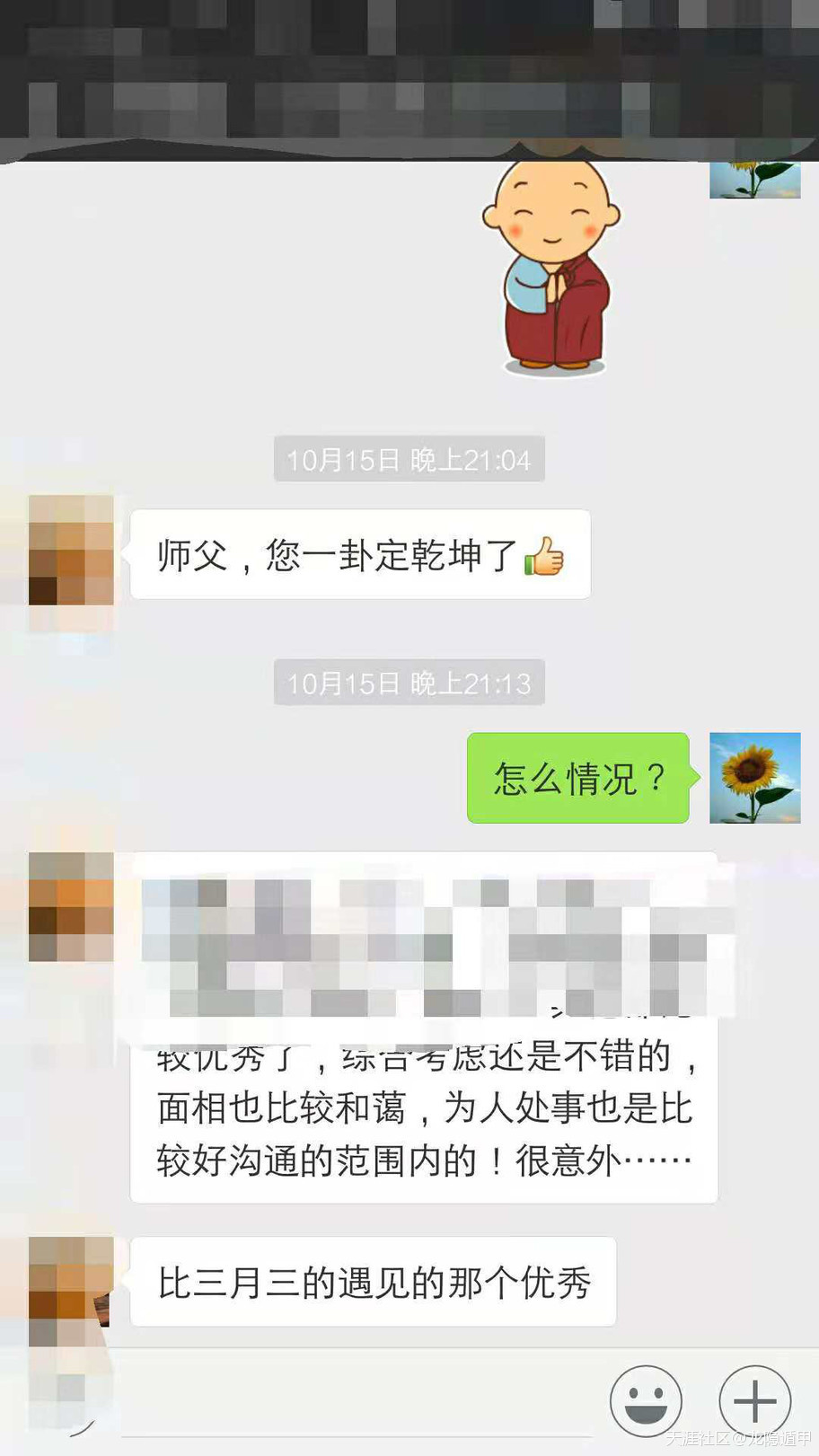Open the plus attachment menu

[754, 1401]
